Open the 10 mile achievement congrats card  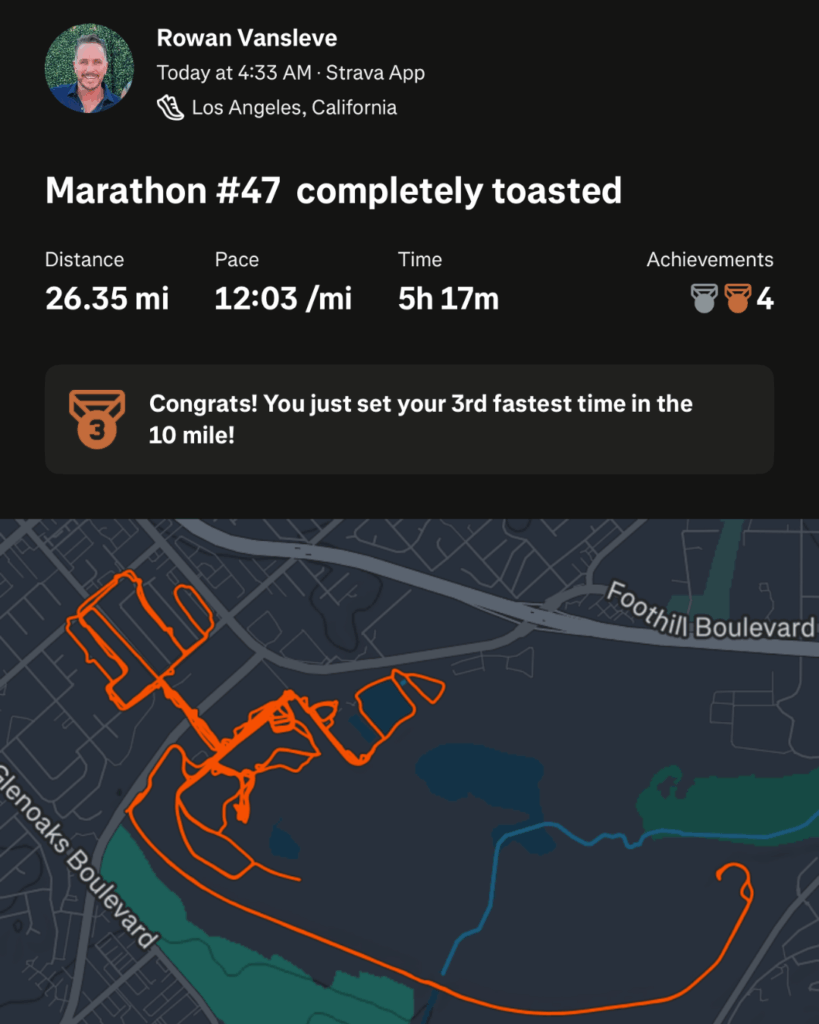click(x=410, y=418)
